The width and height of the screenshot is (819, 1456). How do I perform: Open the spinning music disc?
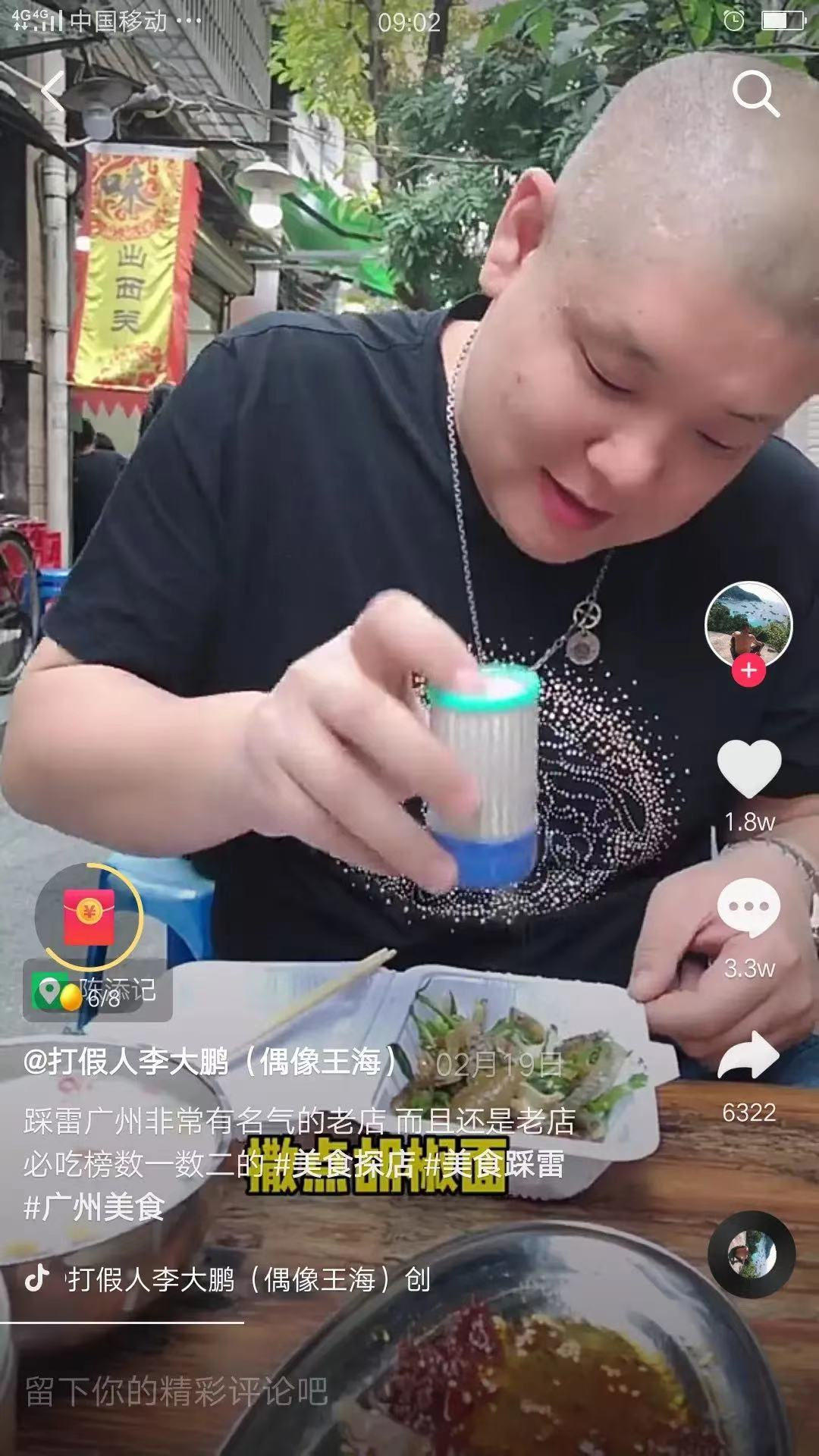[751, 1254]
